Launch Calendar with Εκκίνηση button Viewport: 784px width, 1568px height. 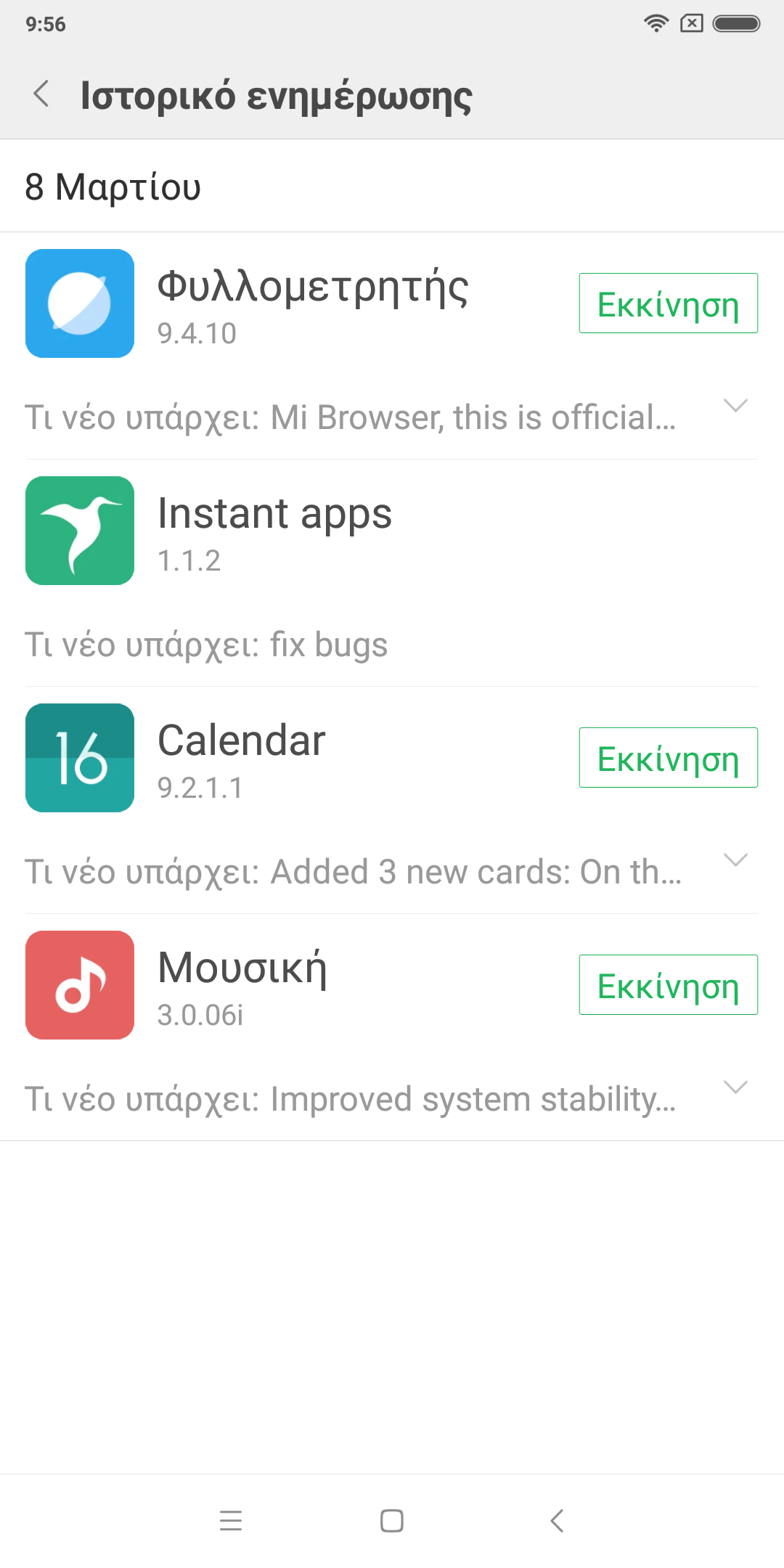coord(668,758)
